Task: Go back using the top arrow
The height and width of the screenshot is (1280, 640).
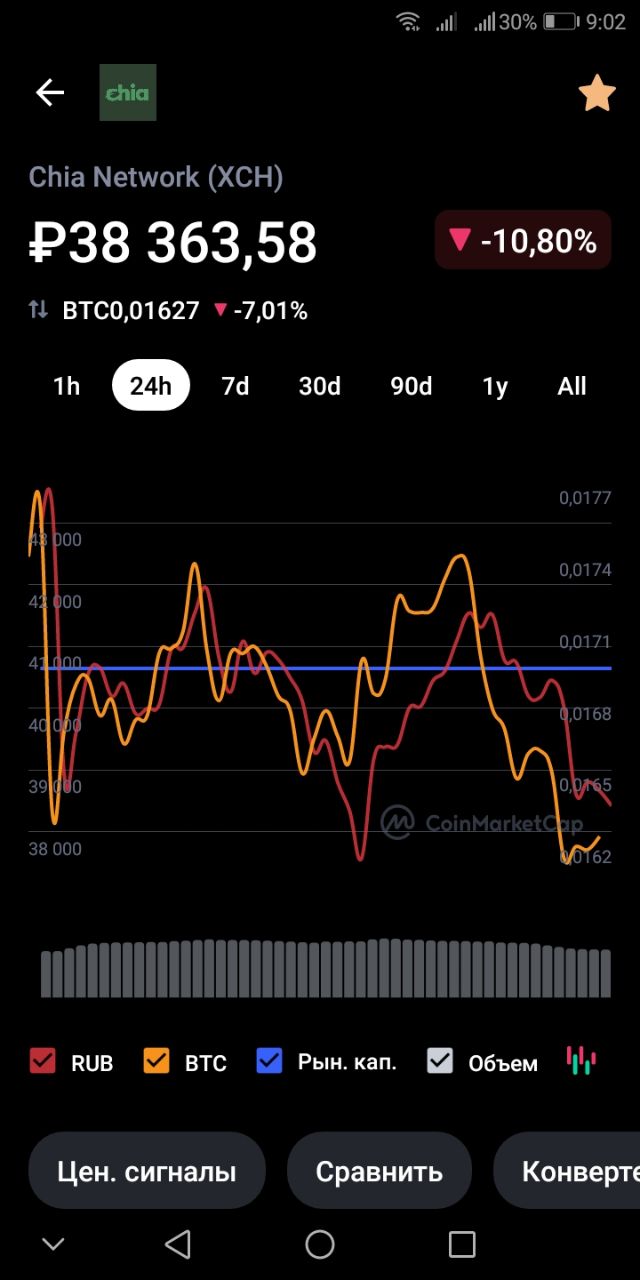Action: (x=50, y=93)
